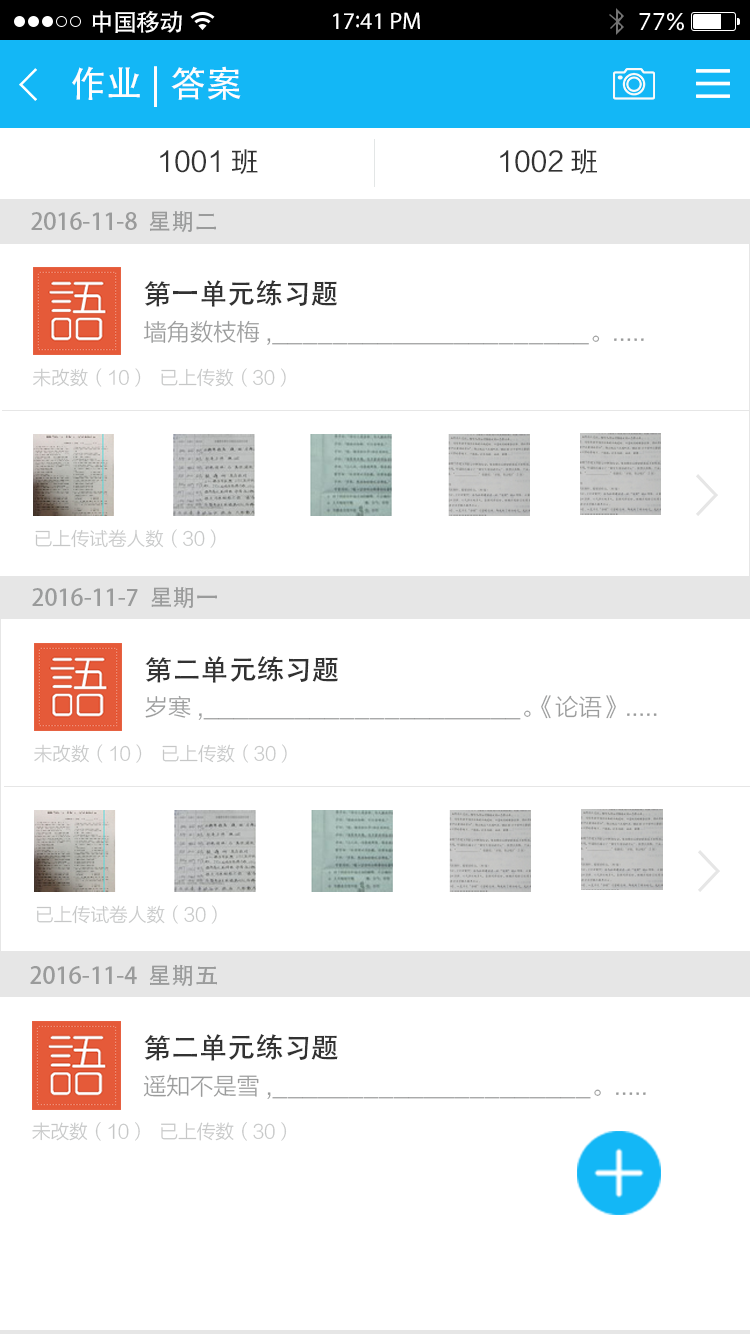View the green paper photo under 2016-11-7 homework
750x1334 pixels.
tap(351, 851)
